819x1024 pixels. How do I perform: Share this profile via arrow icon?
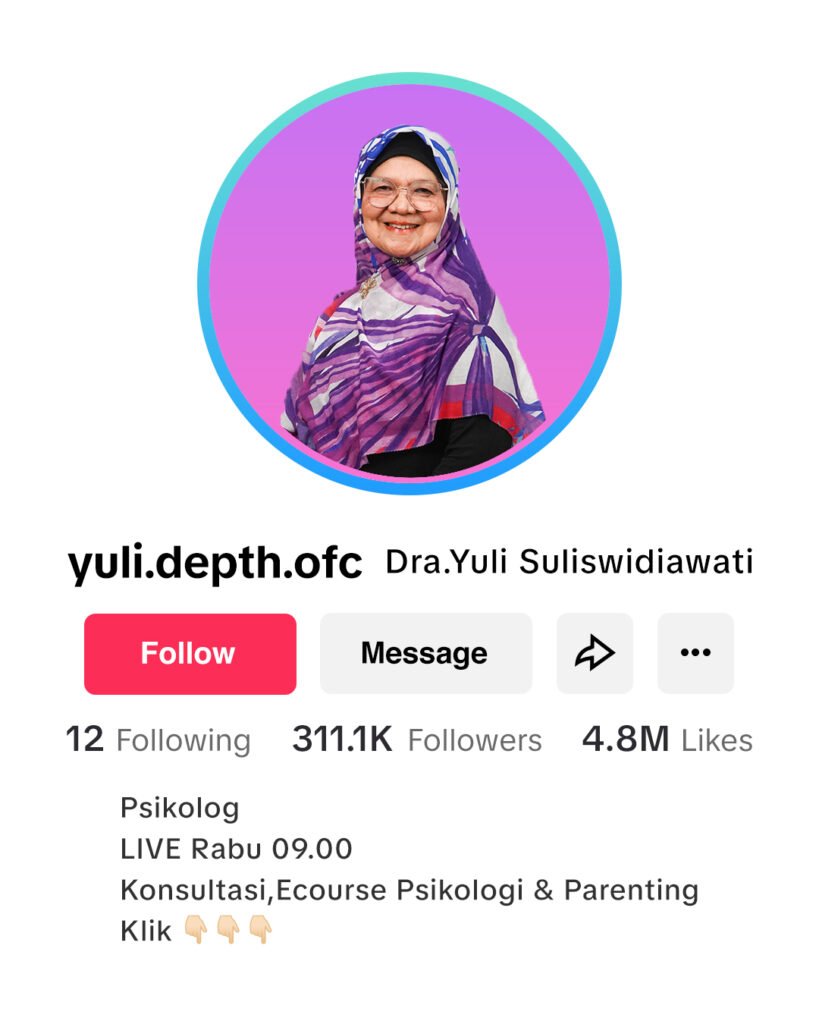594,654
